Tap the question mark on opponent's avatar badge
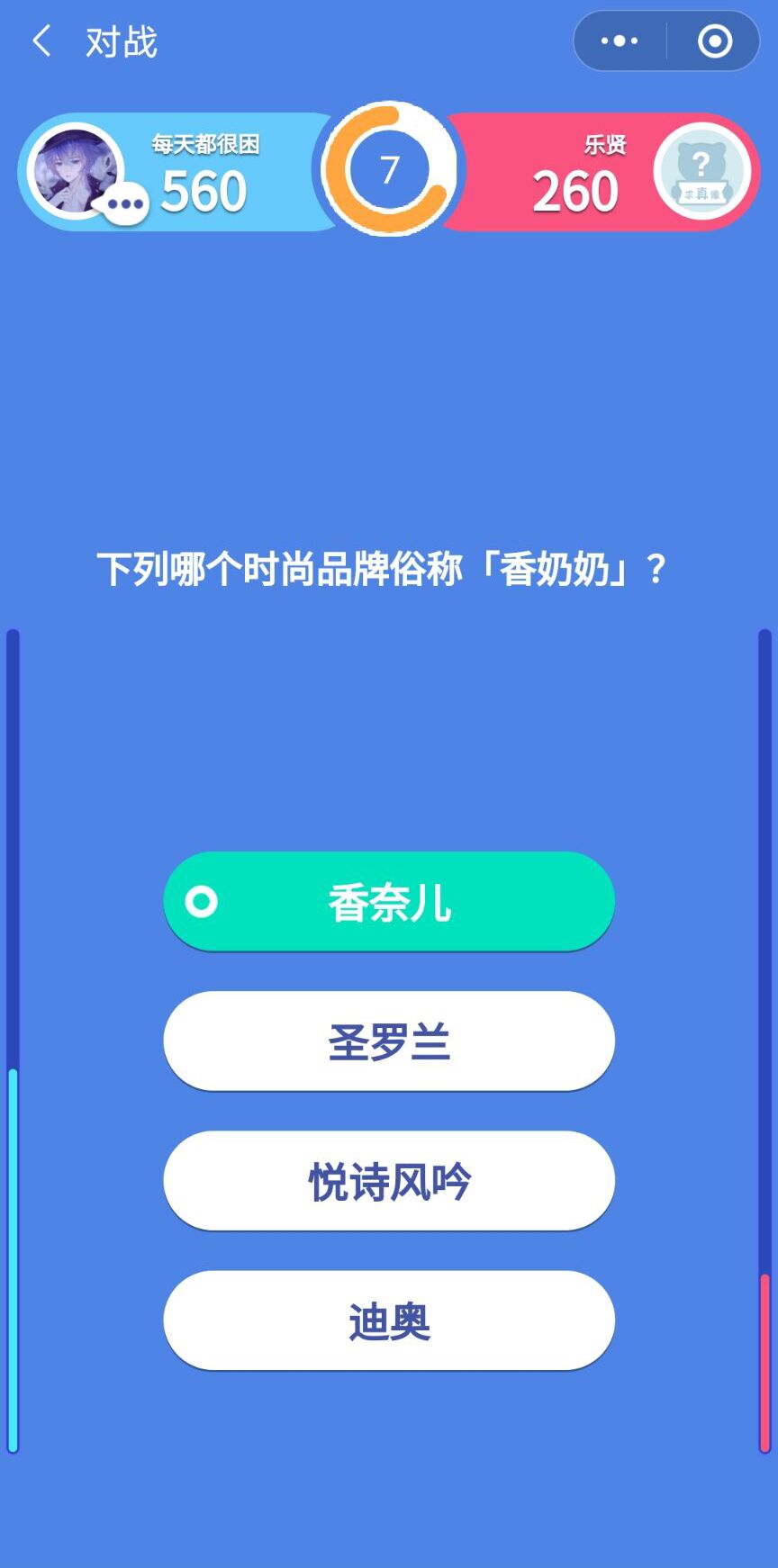The width and height of the screenshot is (778, 1568). (701, 165)
